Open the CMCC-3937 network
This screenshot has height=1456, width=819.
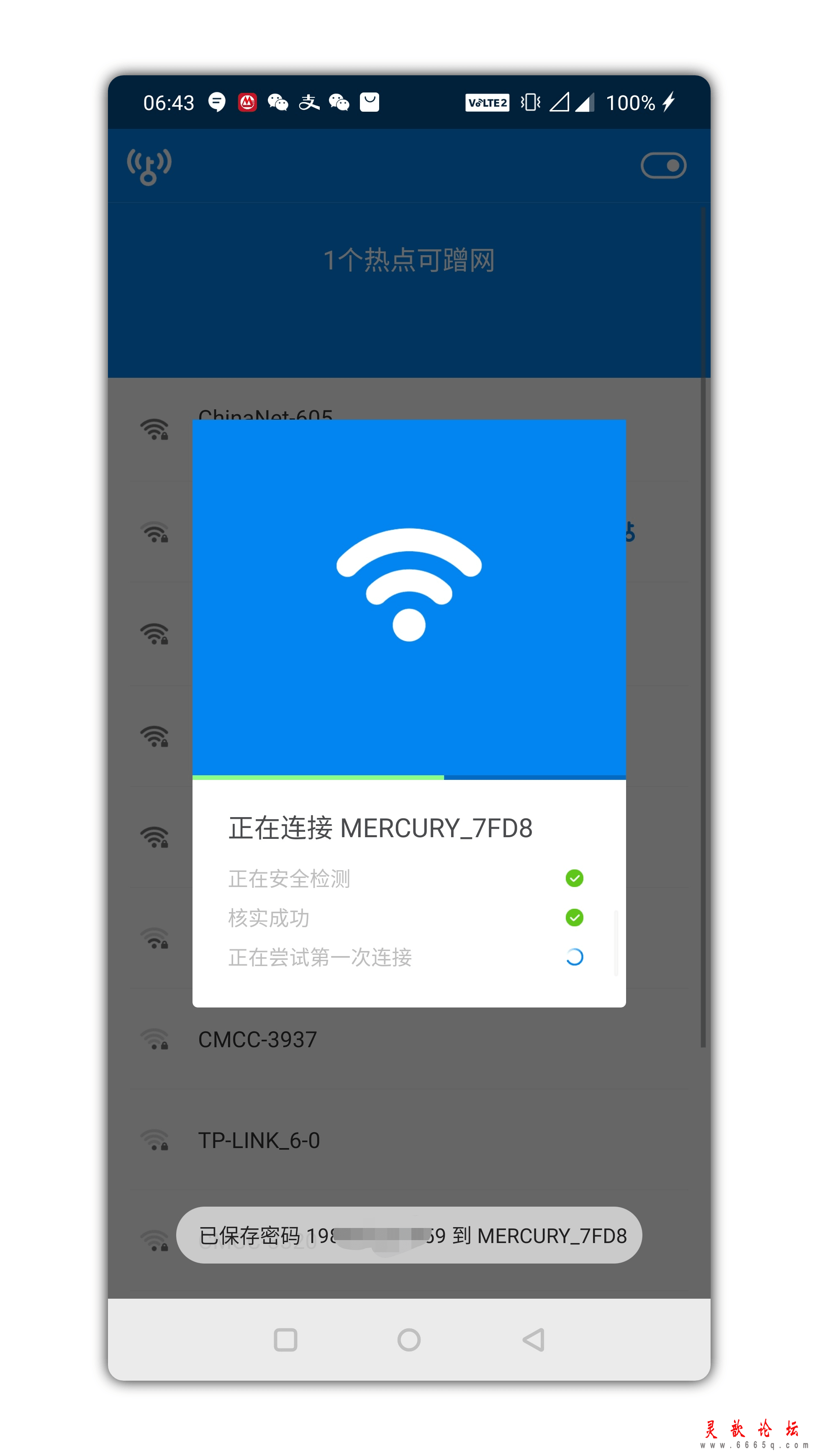[258, 1039]
